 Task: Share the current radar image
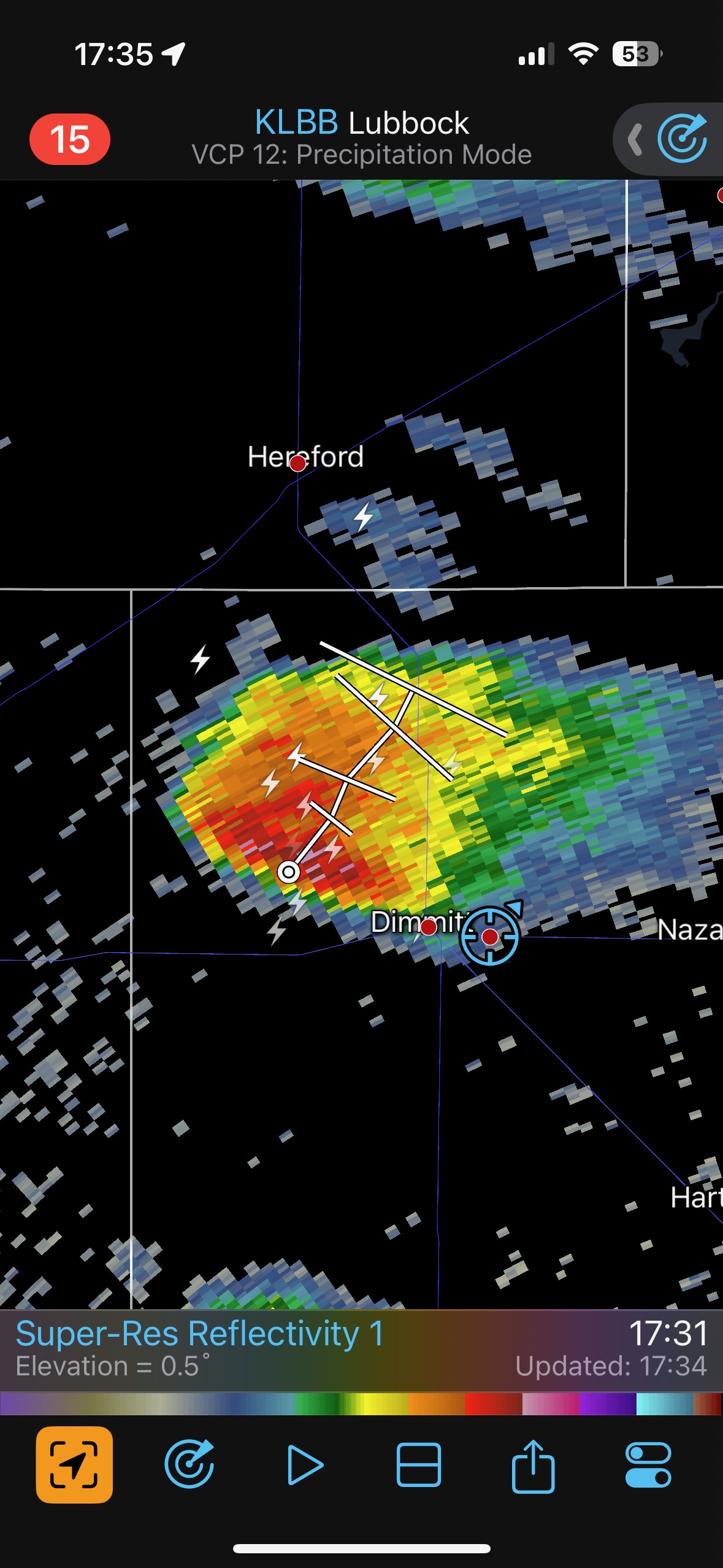tap(533, 1465)
